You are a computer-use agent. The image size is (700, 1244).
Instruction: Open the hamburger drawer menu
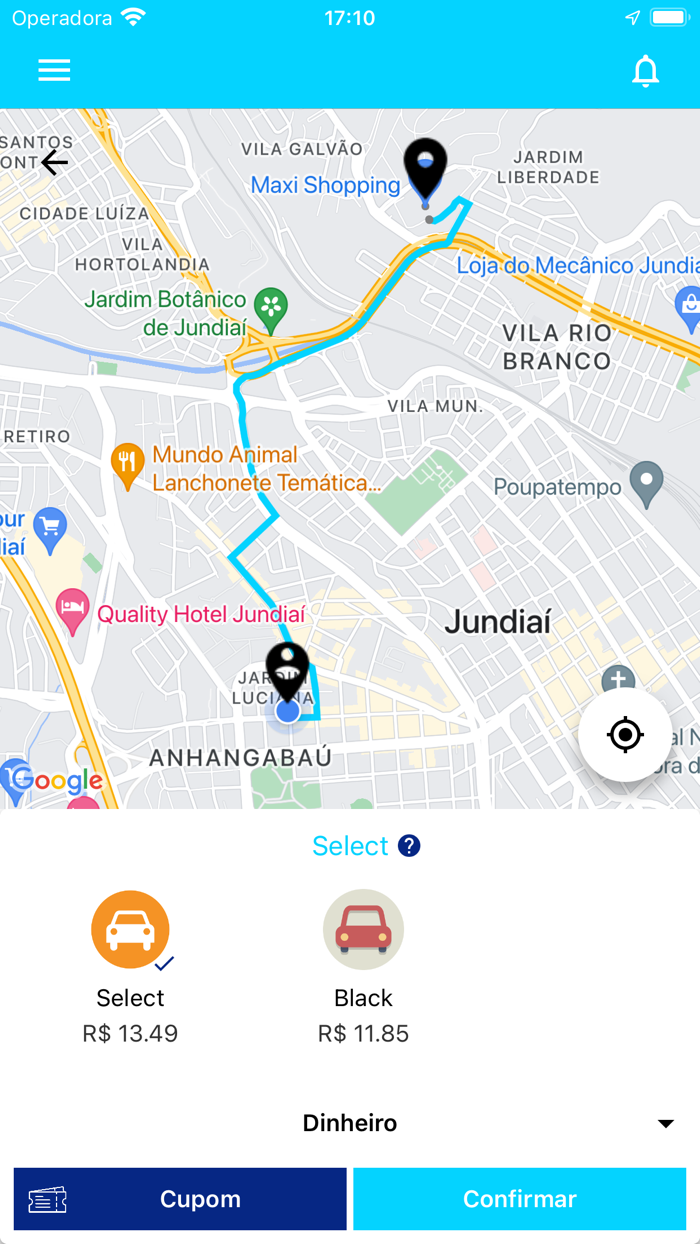pos(54,70)
